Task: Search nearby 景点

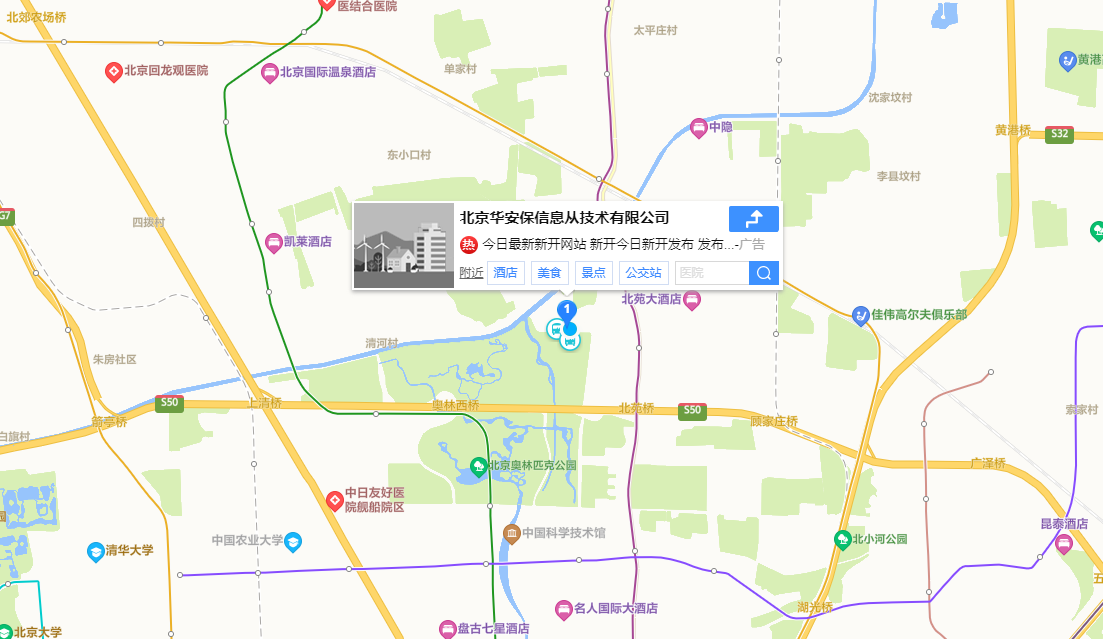Action: 594,273
